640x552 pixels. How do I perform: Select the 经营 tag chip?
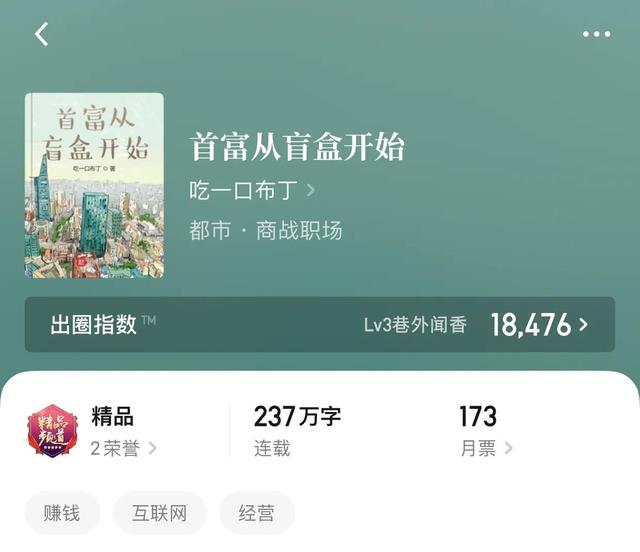point(256,513)
